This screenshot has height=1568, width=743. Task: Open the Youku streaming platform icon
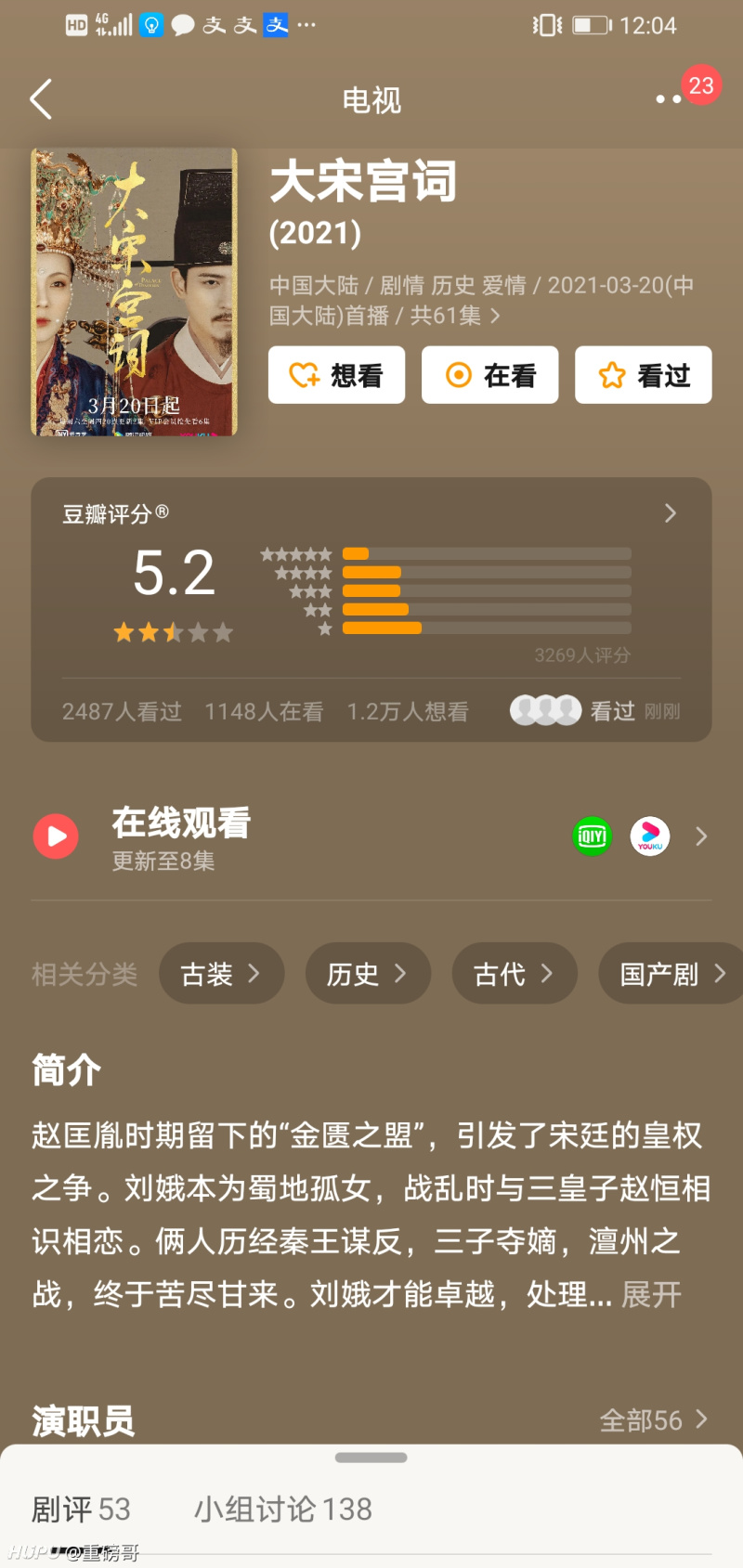pos(649,836)
